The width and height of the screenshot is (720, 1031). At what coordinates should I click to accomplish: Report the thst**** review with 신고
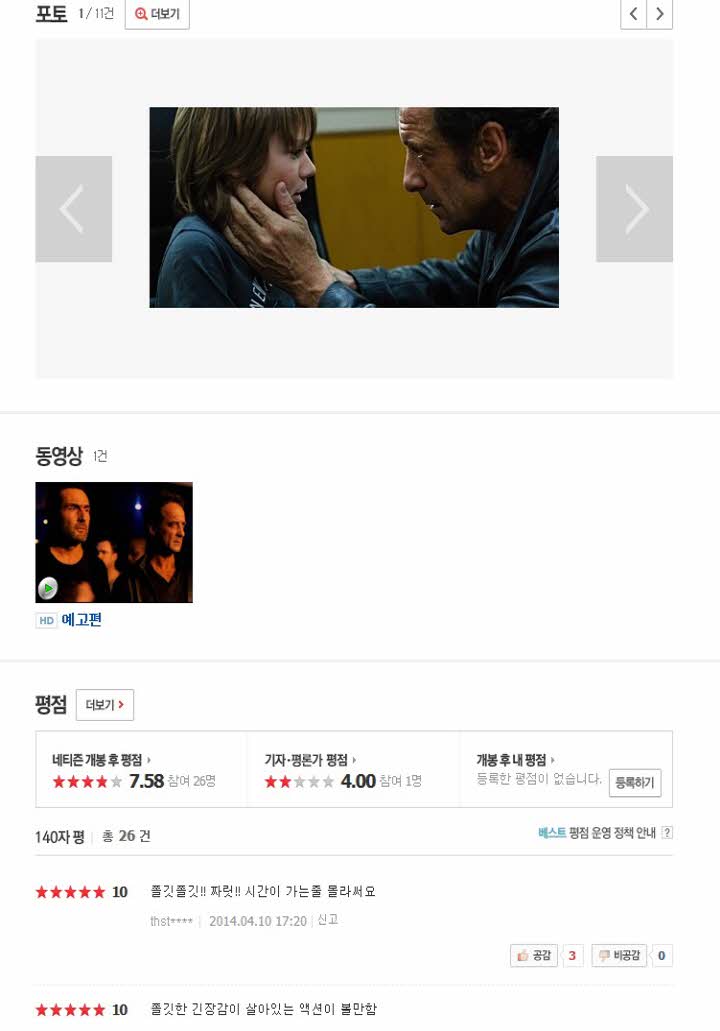click(x=327, y=920)
